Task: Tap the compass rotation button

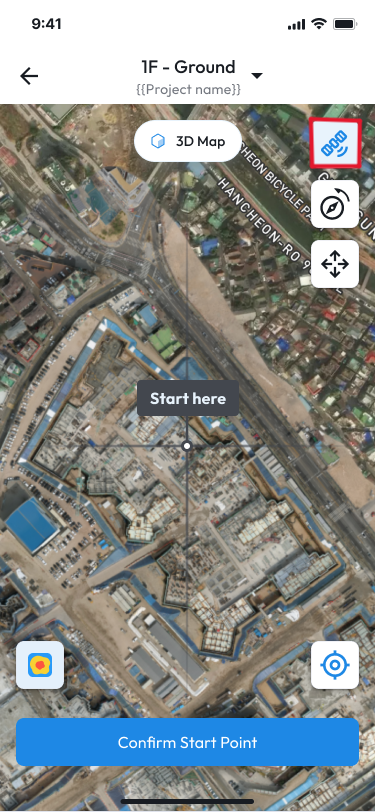Action: click(335, 204)
